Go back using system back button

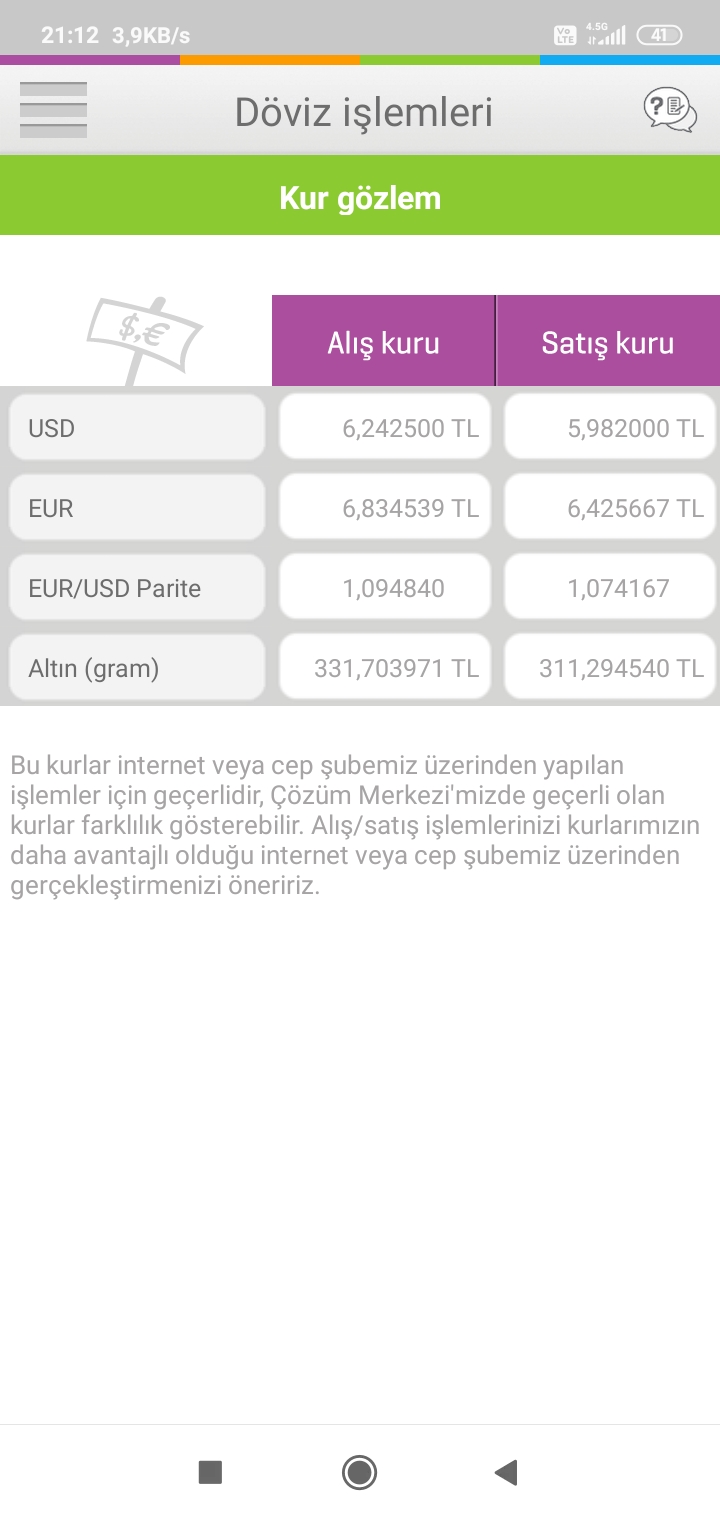click(506, 1472)
